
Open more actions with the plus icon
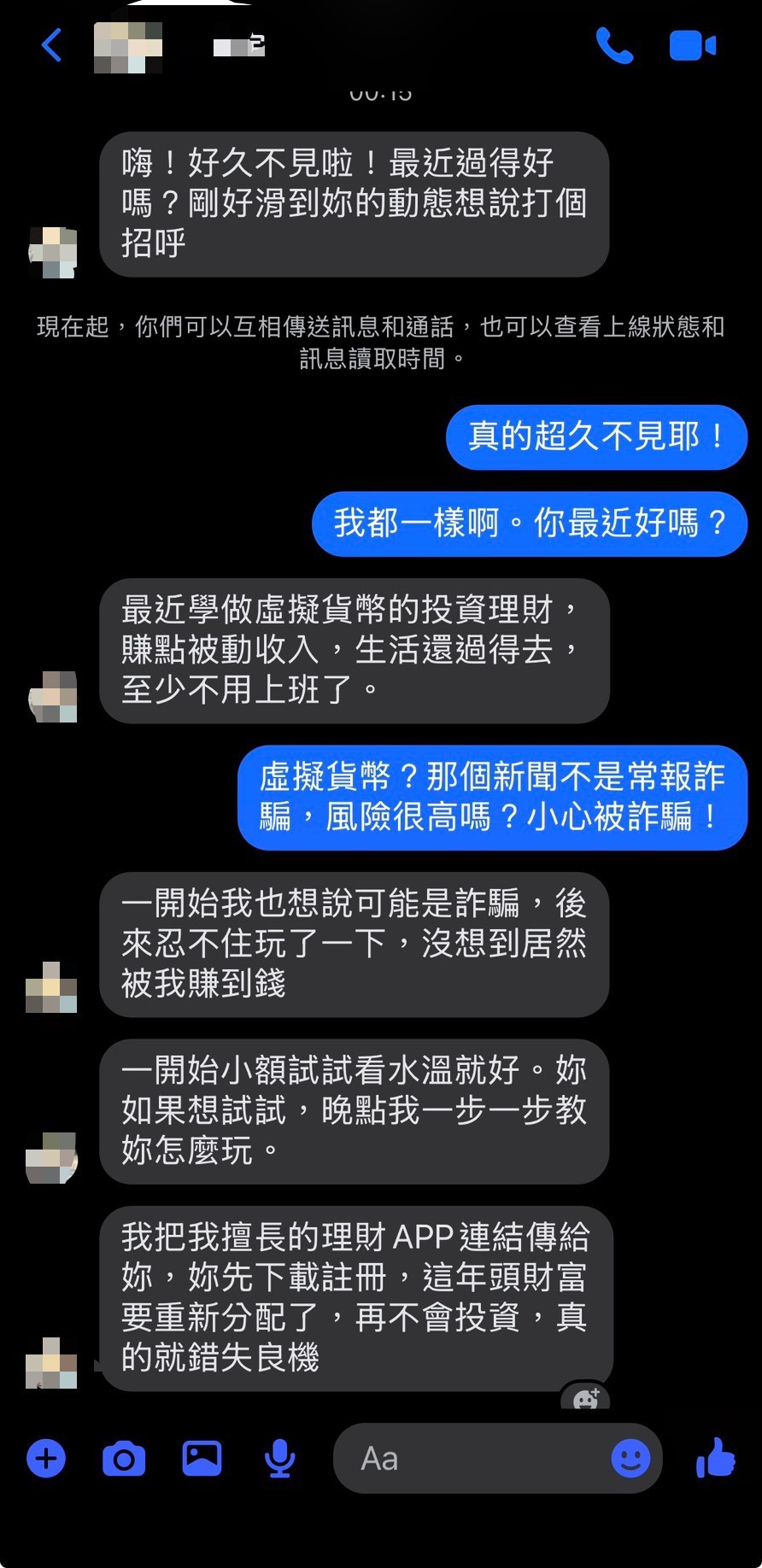(46, 1458)
